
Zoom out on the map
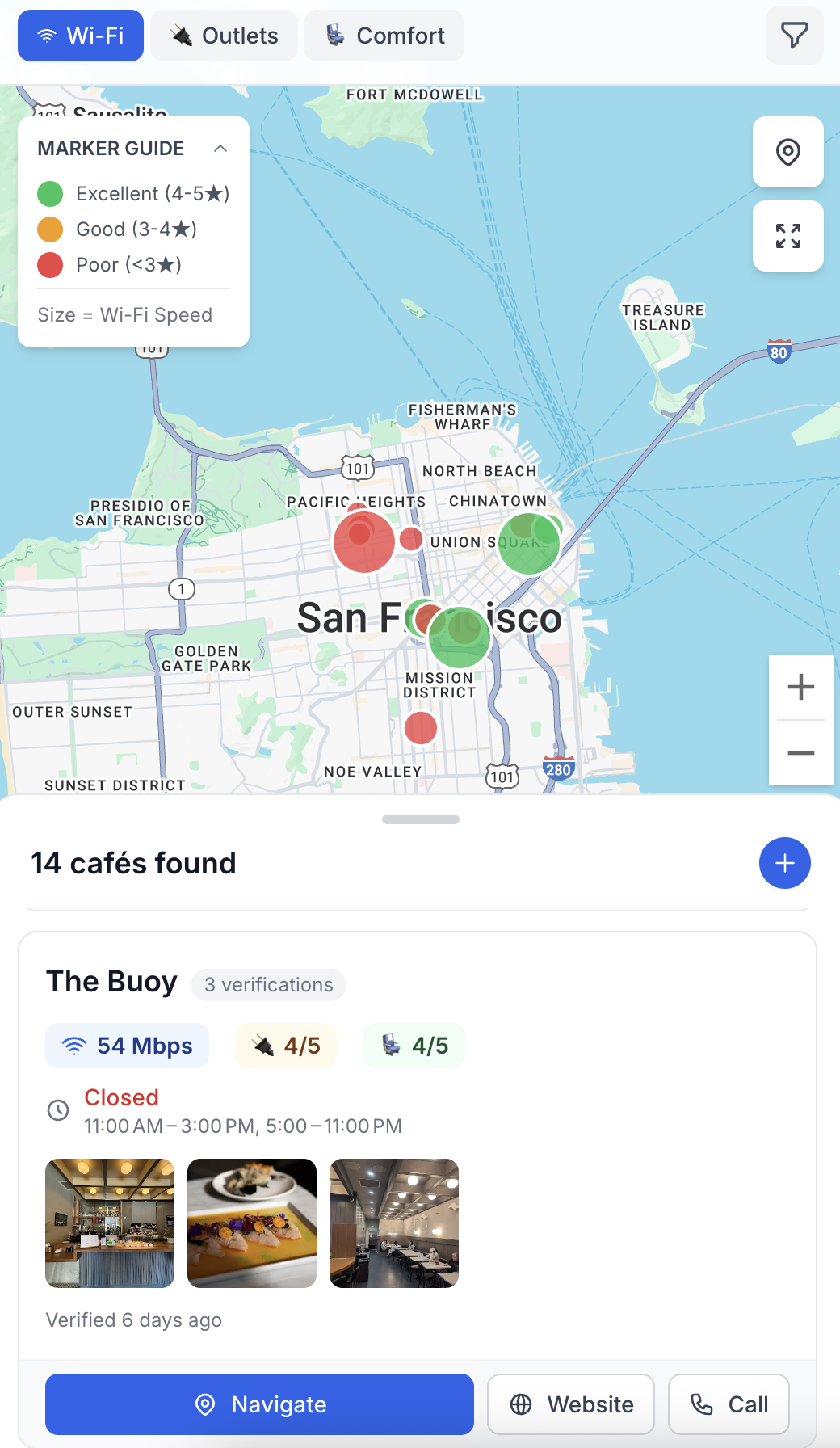pos(800,753)
